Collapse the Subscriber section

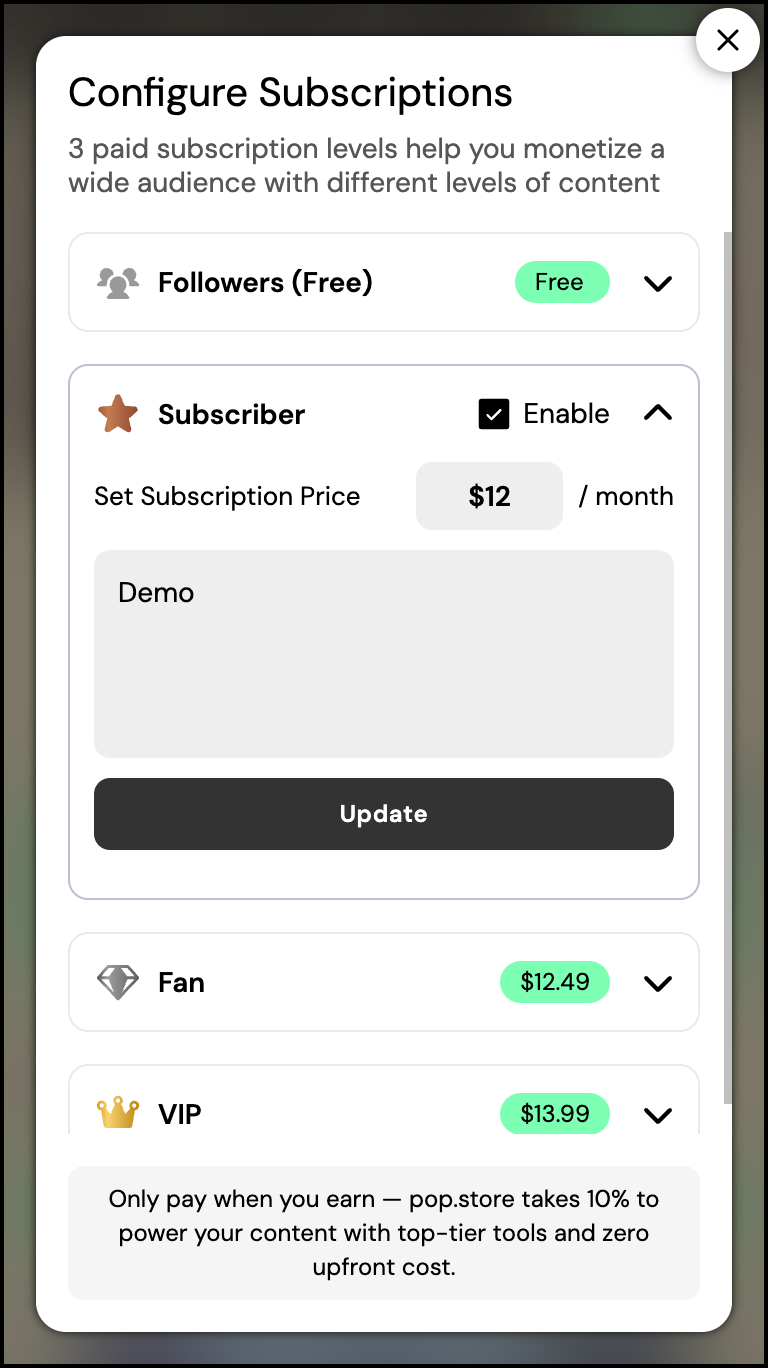tap(657, 413)
